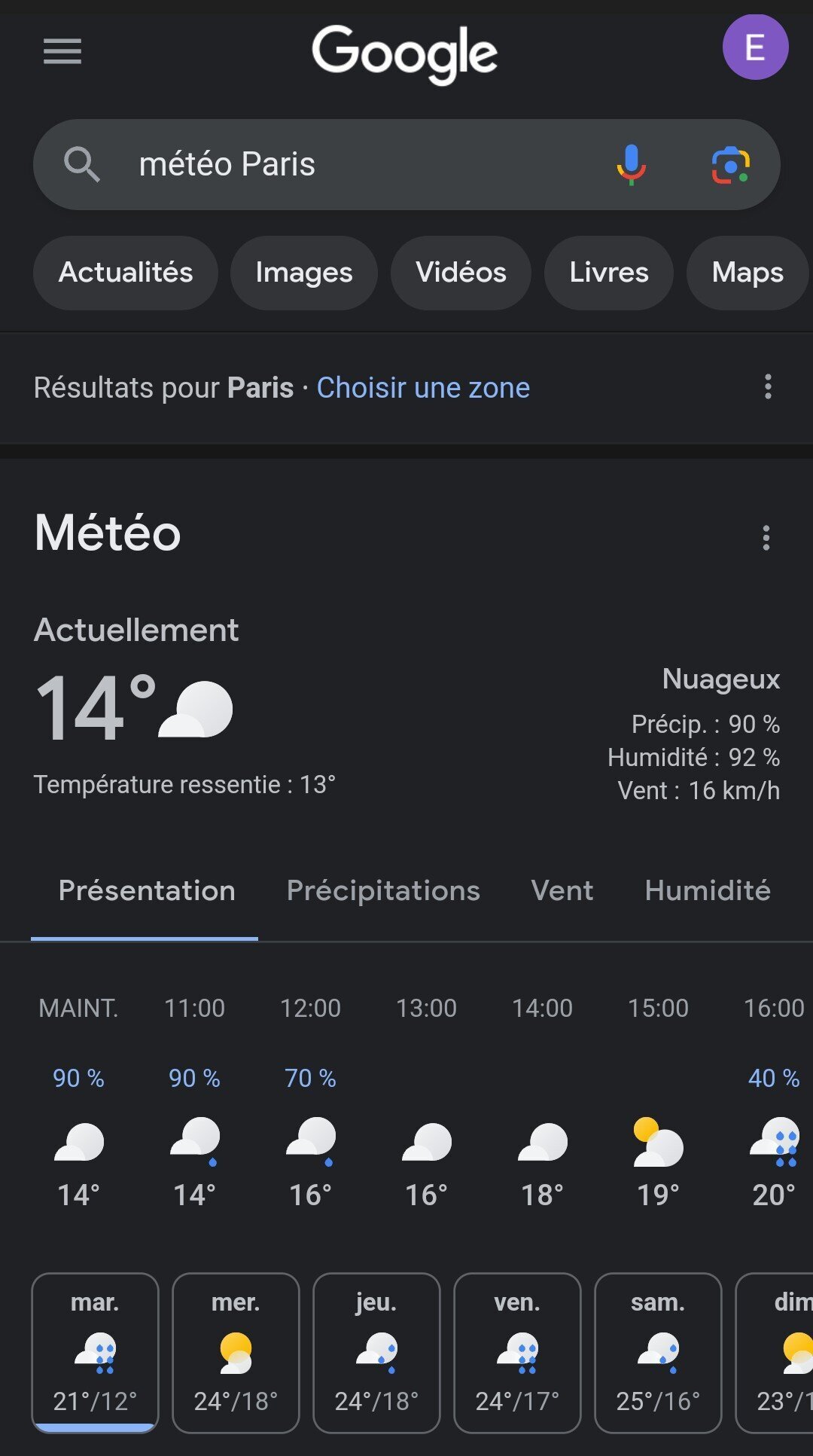Select the mer. forecast card
813x1456 pixels.
(x=236, y=1353)
